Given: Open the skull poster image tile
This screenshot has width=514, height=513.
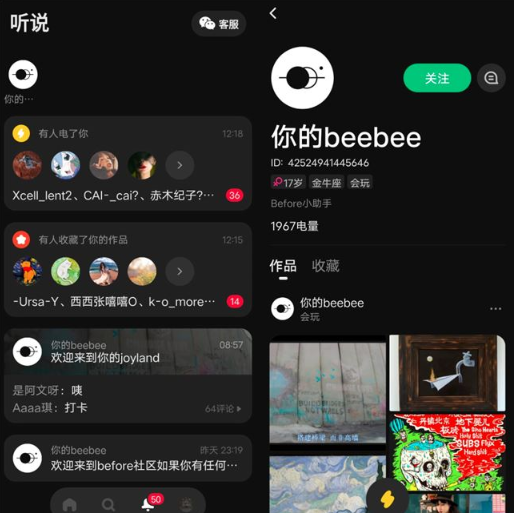Looking at the screenshot, I should point(447,452).
